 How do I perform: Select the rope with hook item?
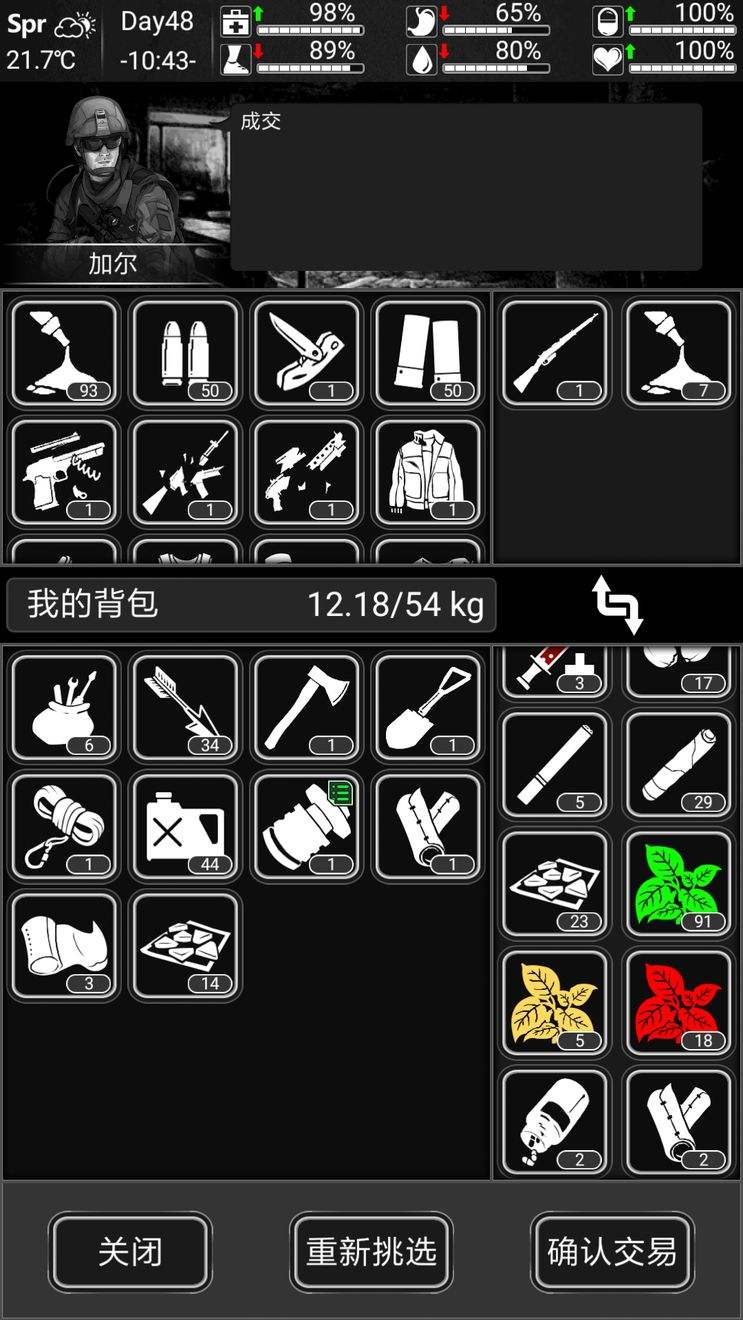coord(65,826)
